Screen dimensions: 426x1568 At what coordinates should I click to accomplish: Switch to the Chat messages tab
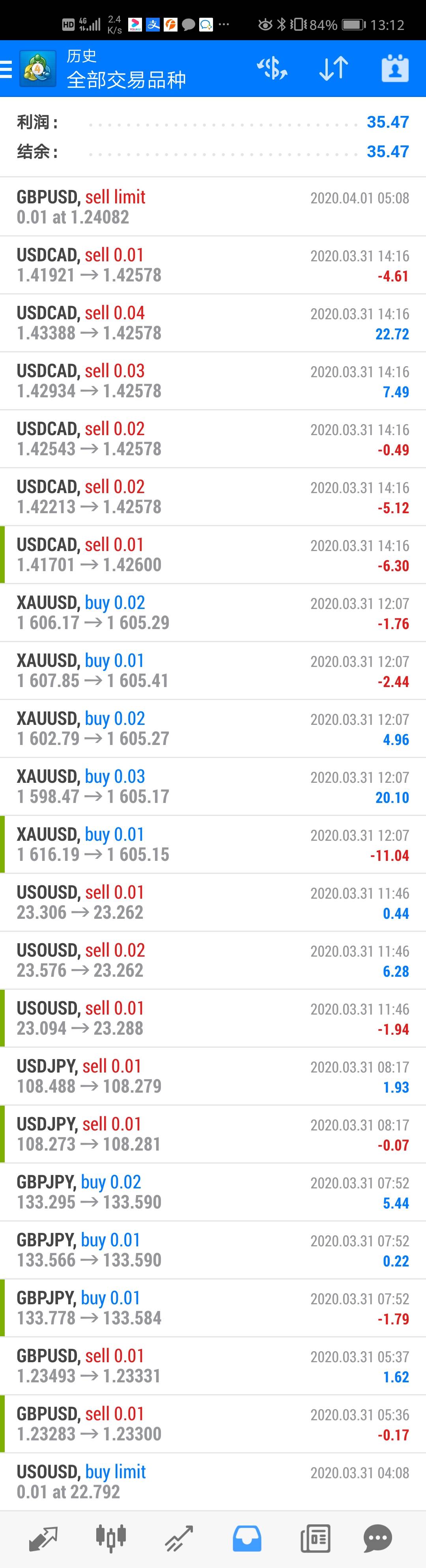tap(377, 1538)
